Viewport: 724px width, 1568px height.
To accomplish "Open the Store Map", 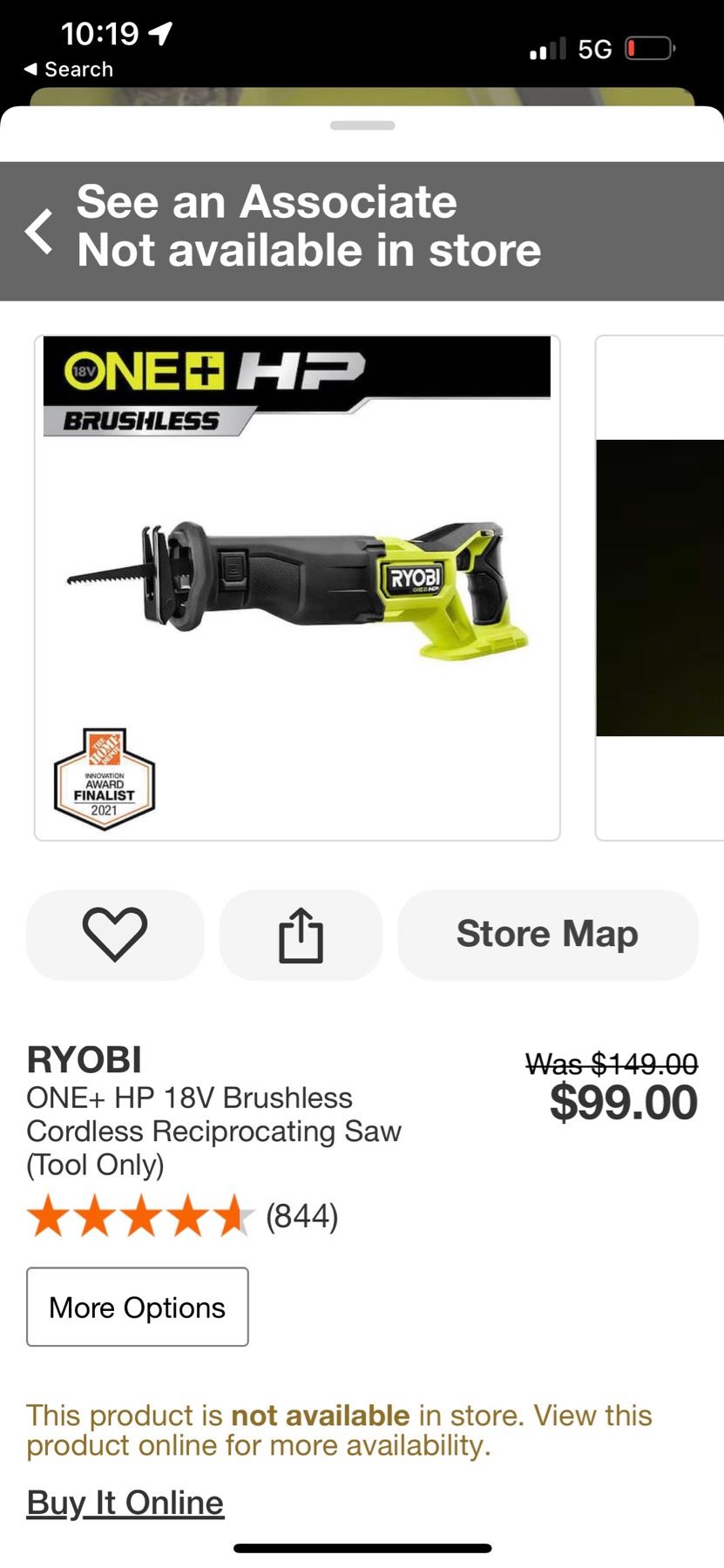I will coord(547,935).
